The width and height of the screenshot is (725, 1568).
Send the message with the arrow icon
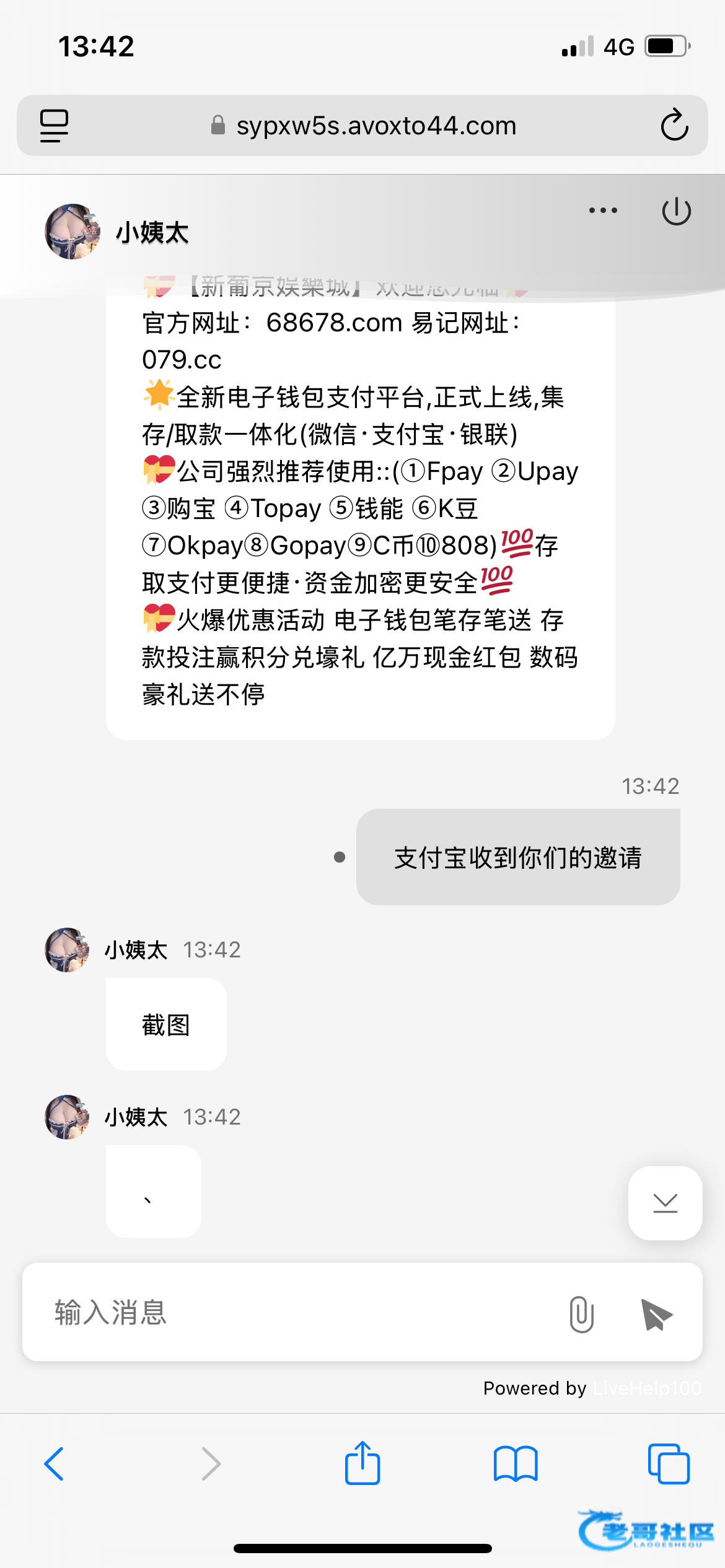pos(656,1313)
